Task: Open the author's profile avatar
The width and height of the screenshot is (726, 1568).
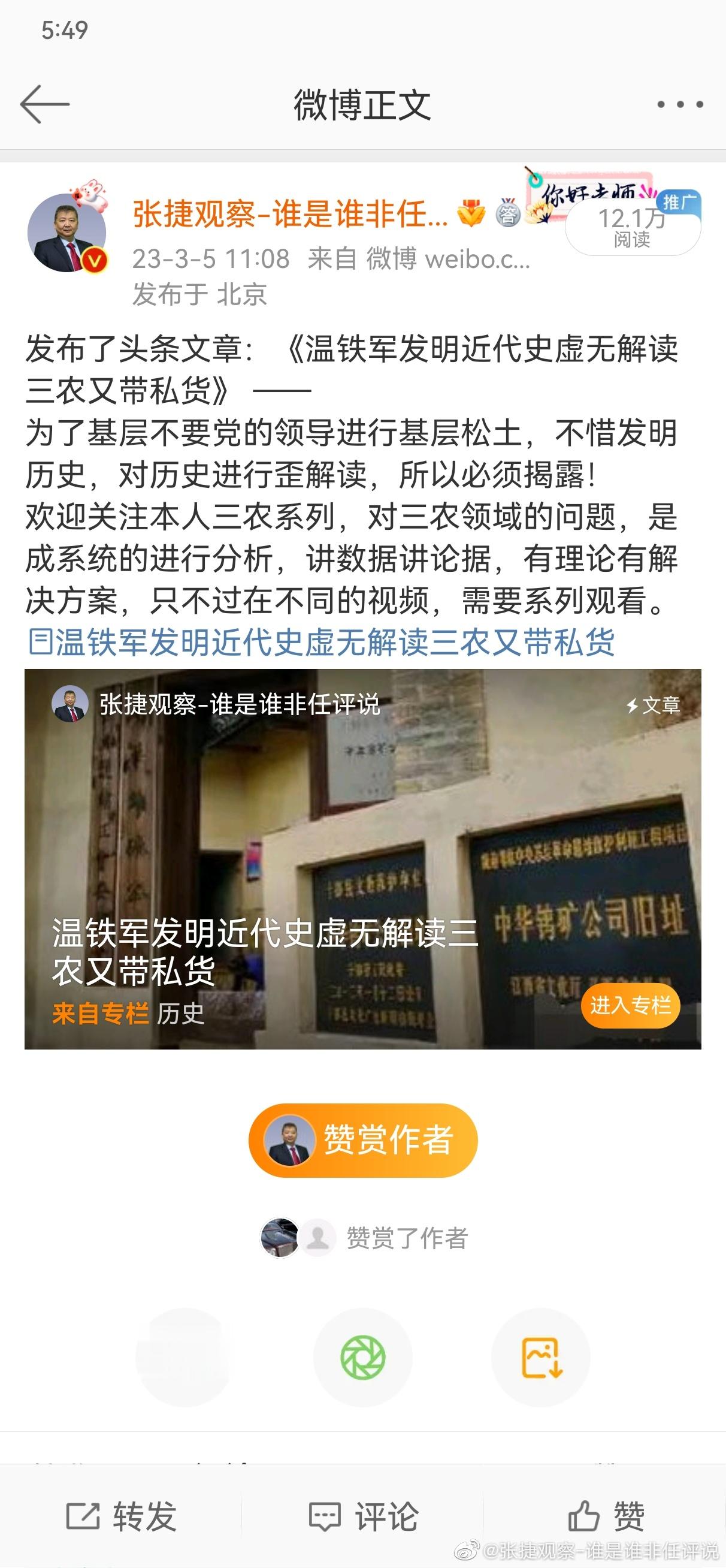Action: tap(67, 232)
